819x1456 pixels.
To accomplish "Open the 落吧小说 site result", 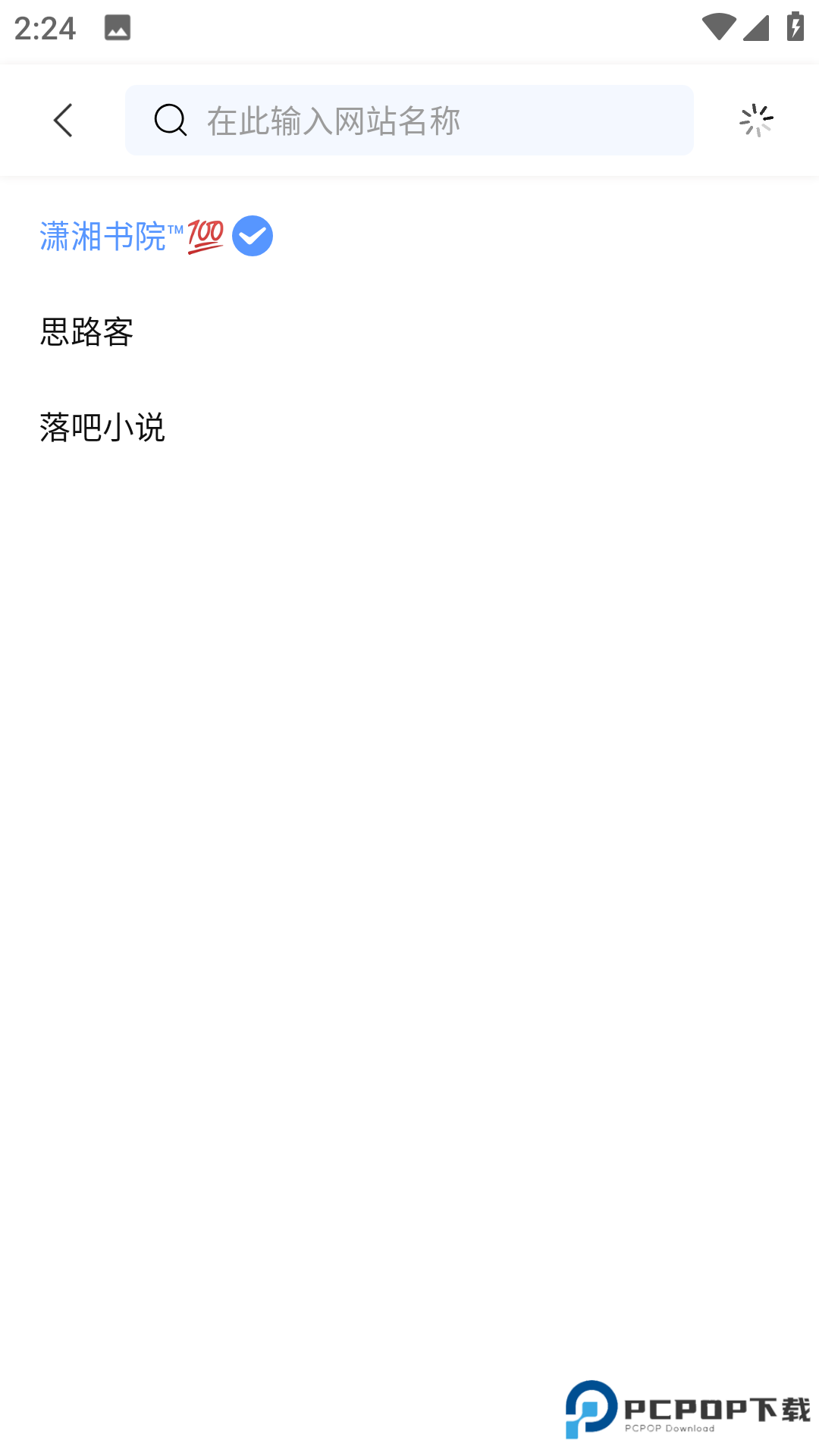I will coord(104,428).
